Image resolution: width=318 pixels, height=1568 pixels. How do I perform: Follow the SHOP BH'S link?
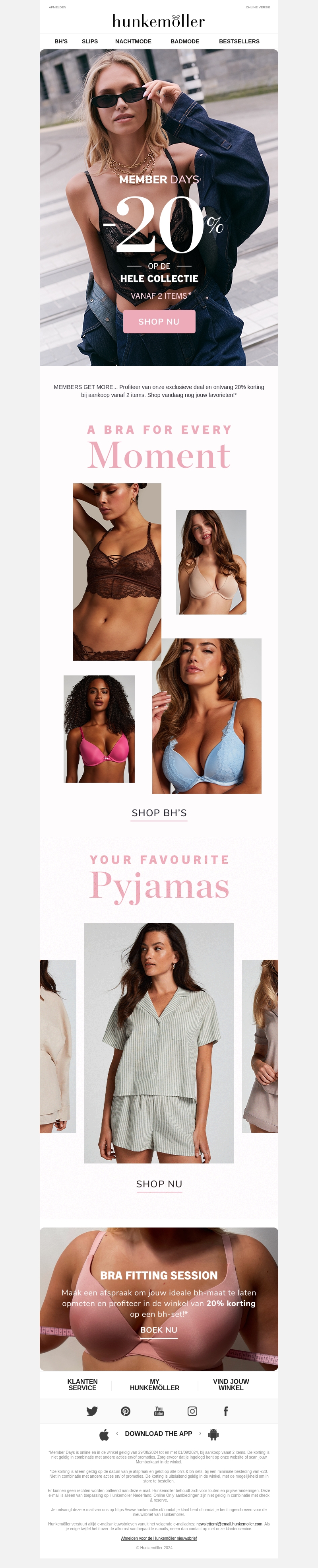tap(159, 813)
